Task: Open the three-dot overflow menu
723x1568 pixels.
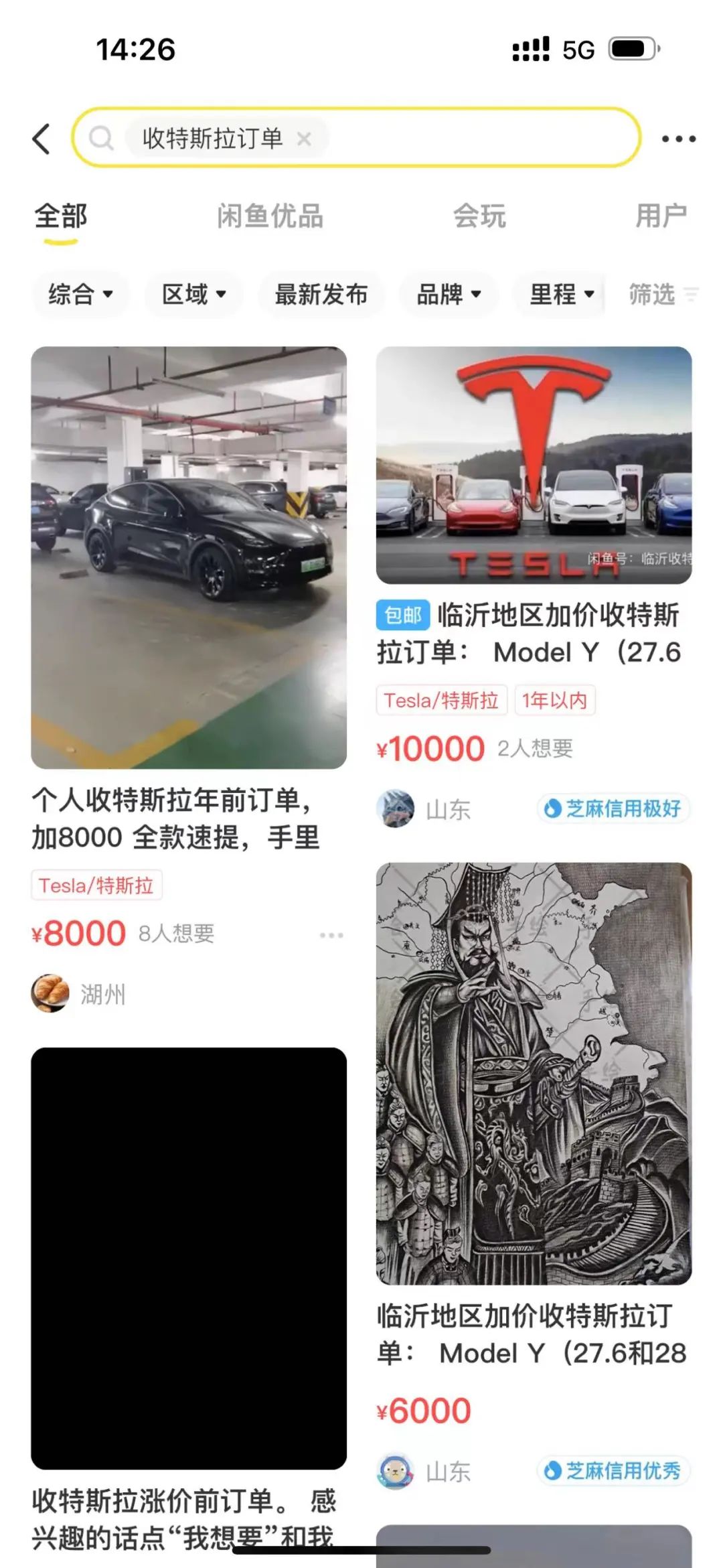Action: (678, 139)
